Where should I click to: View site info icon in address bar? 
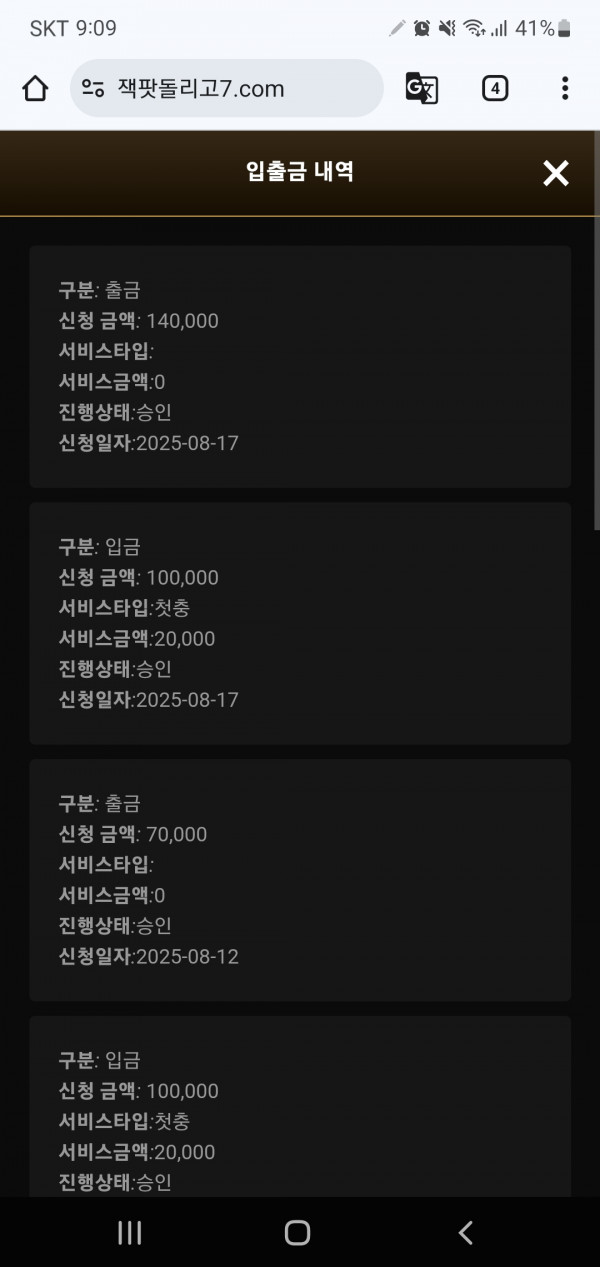click(x=94, y=88)
